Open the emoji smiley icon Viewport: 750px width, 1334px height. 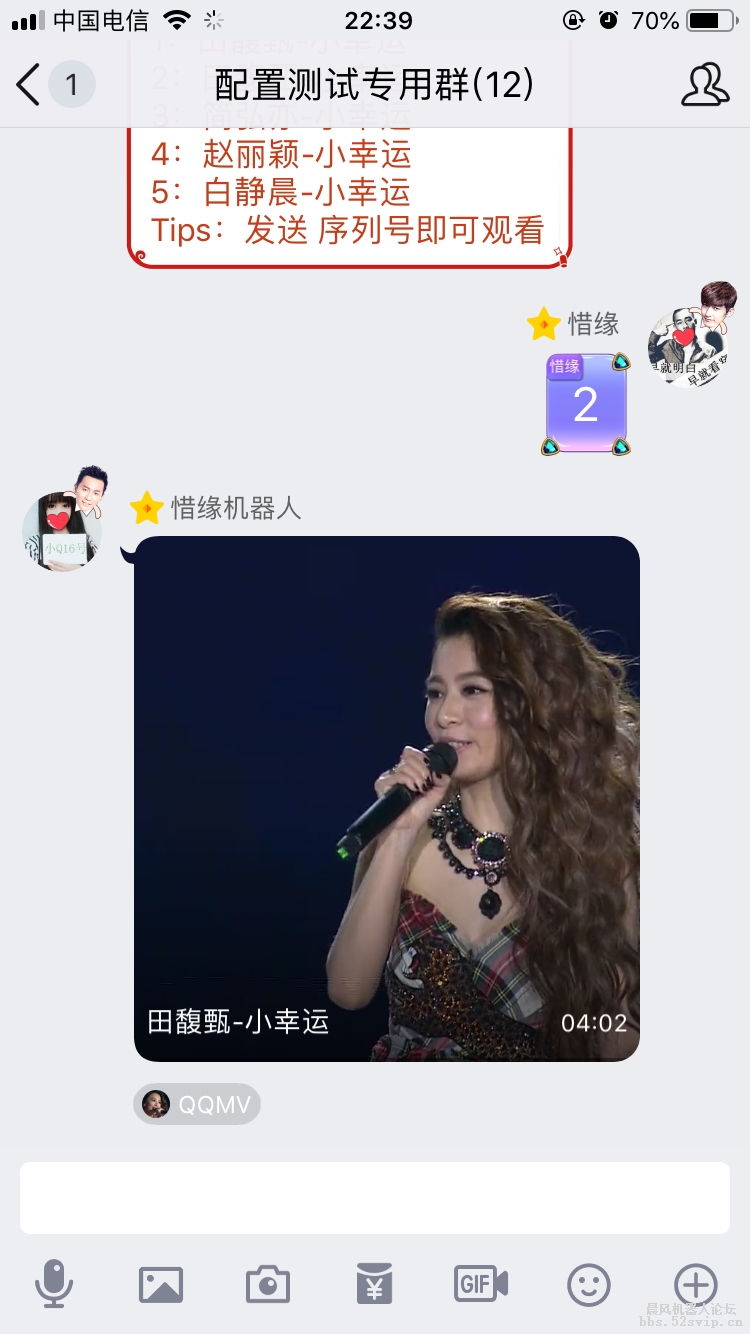pos(588,1286)
